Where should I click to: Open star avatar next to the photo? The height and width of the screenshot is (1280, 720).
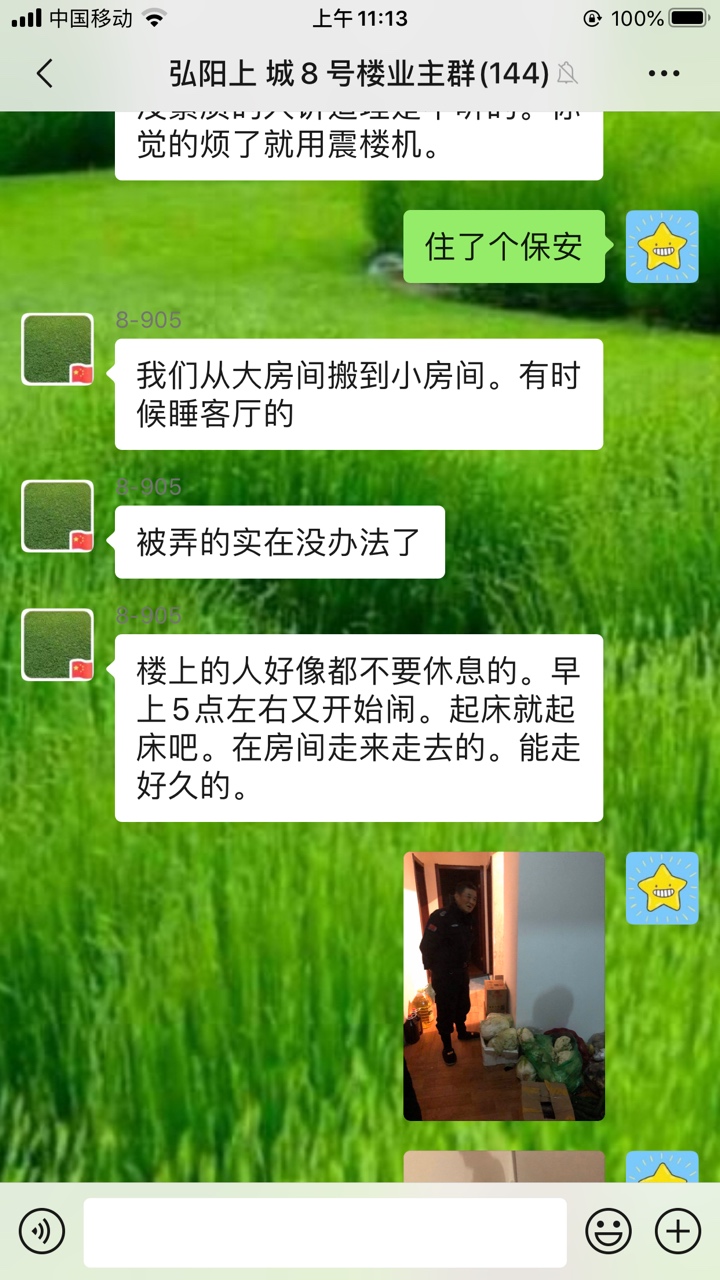pos(662,888)
